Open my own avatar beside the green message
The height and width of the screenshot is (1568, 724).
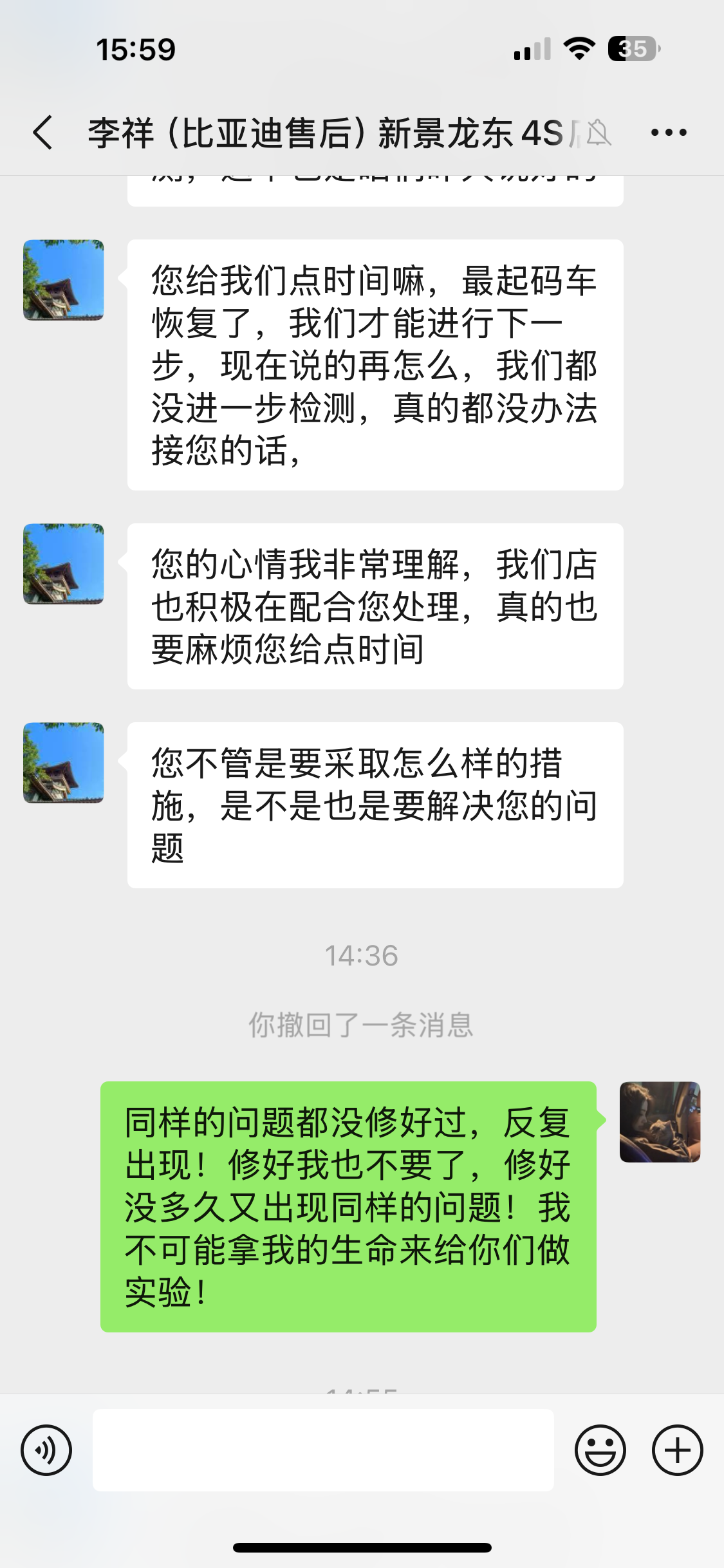click(x=660, y=1122)
